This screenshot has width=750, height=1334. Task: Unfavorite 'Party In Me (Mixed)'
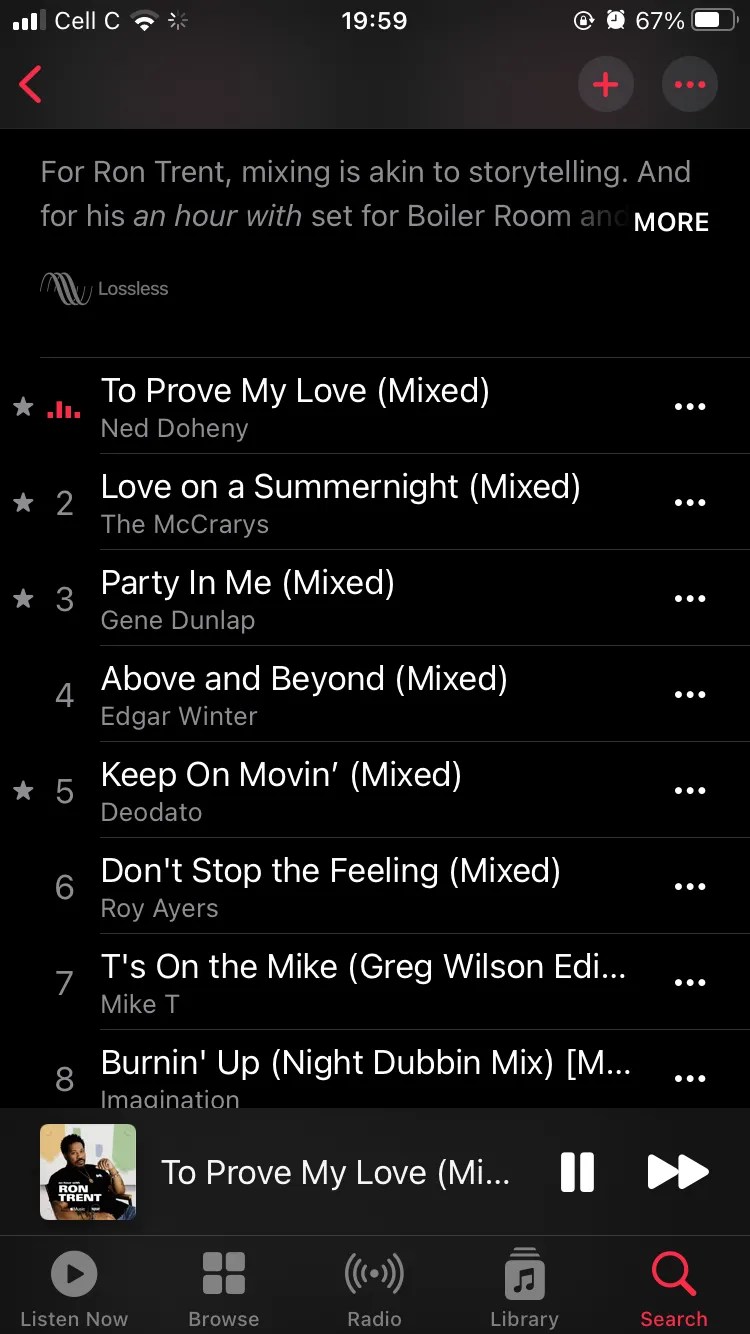(23, 598)
